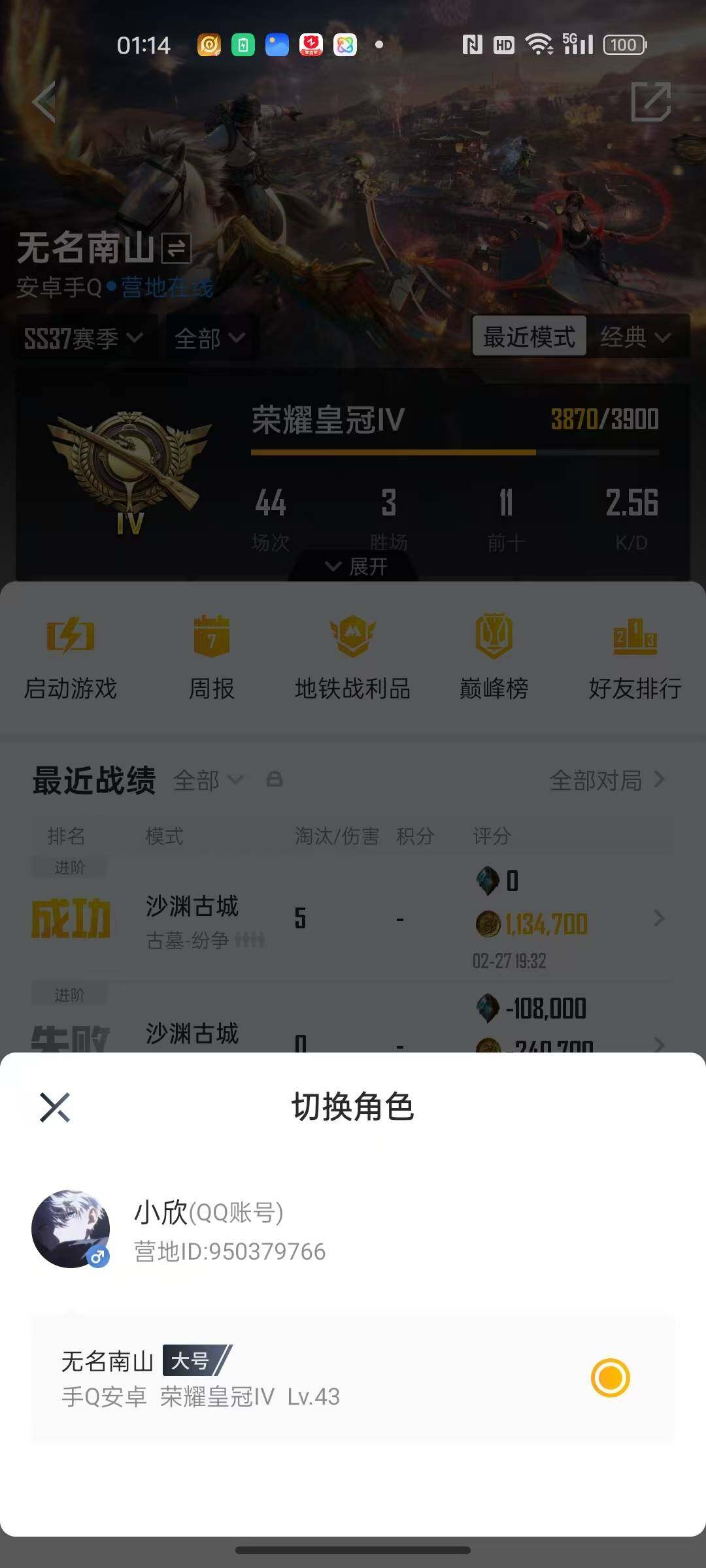Open details of the 沙渊古城 winning match
706x1568 pixels.
353,918
